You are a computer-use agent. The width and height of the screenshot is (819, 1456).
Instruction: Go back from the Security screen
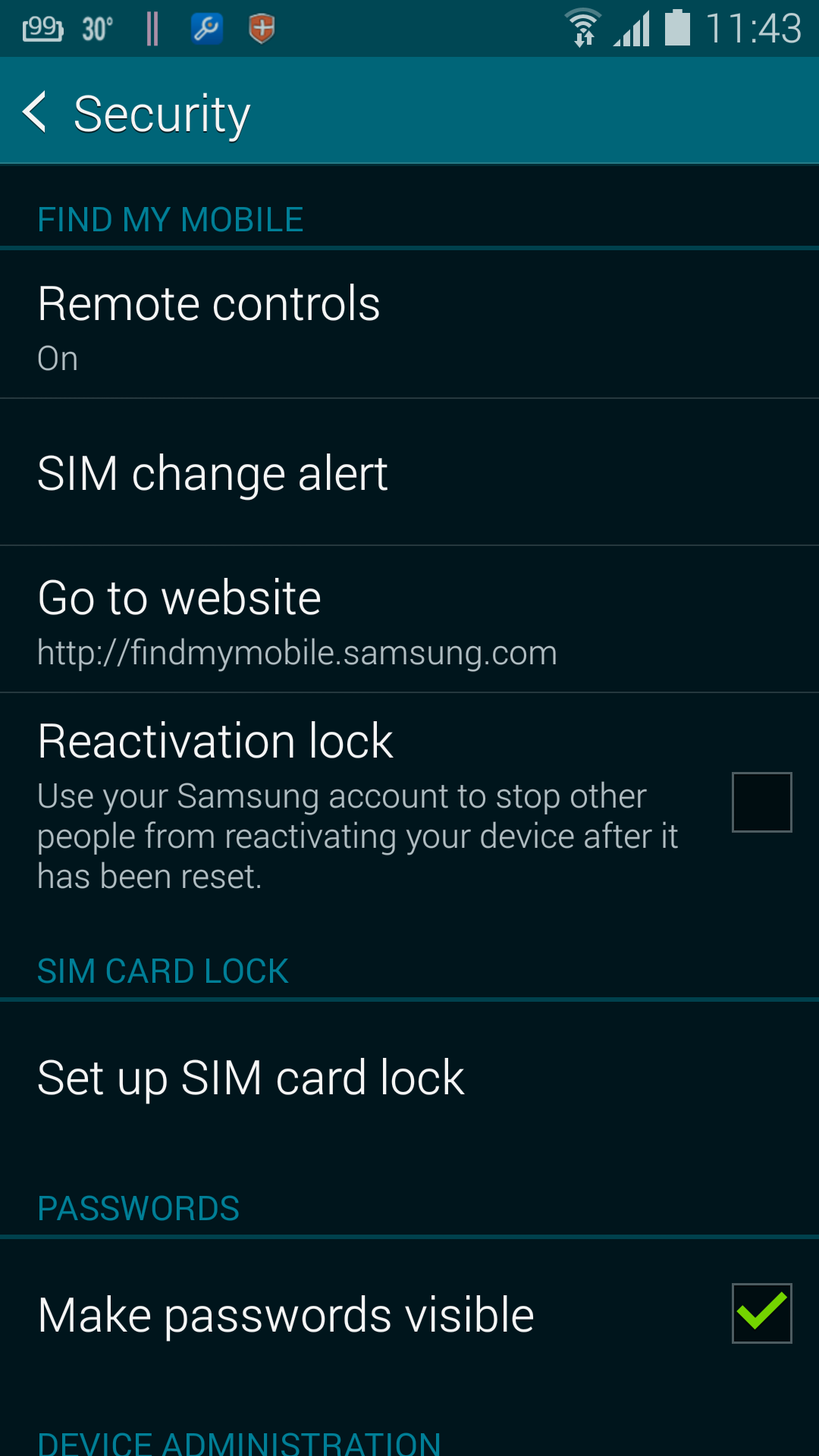point(36,112)
